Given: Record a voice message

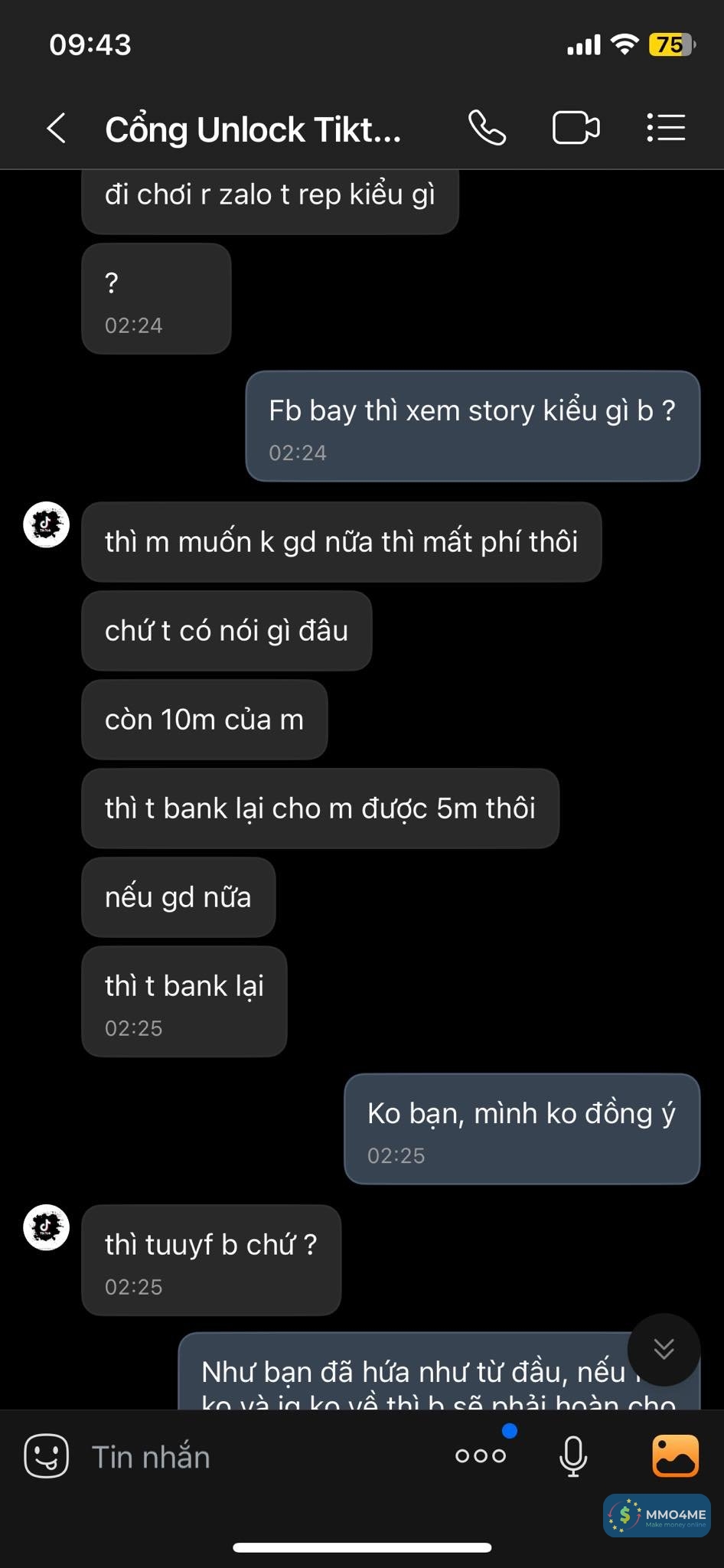Looking at the screenshot, I should click(x=572, y=1455).
